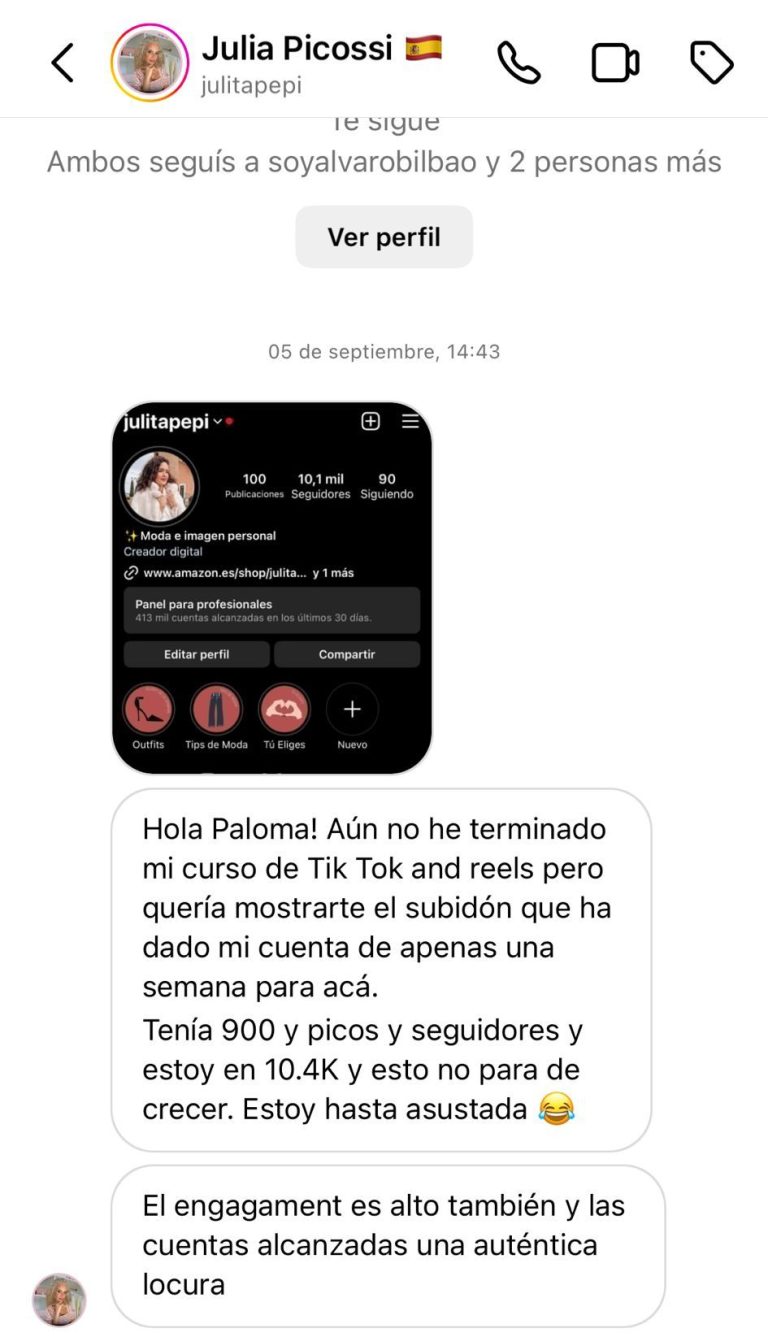
Task: Start a voice call with Julia Picossi
Action: click(x=518, y=63)
